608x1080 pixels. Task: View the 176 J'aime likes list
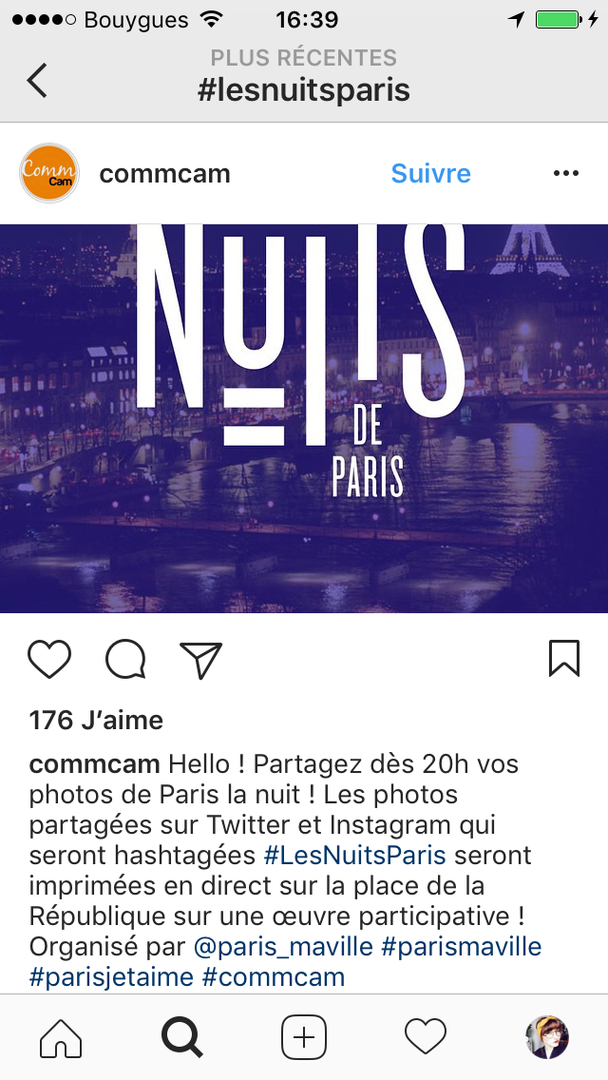(x=96, y=720)
